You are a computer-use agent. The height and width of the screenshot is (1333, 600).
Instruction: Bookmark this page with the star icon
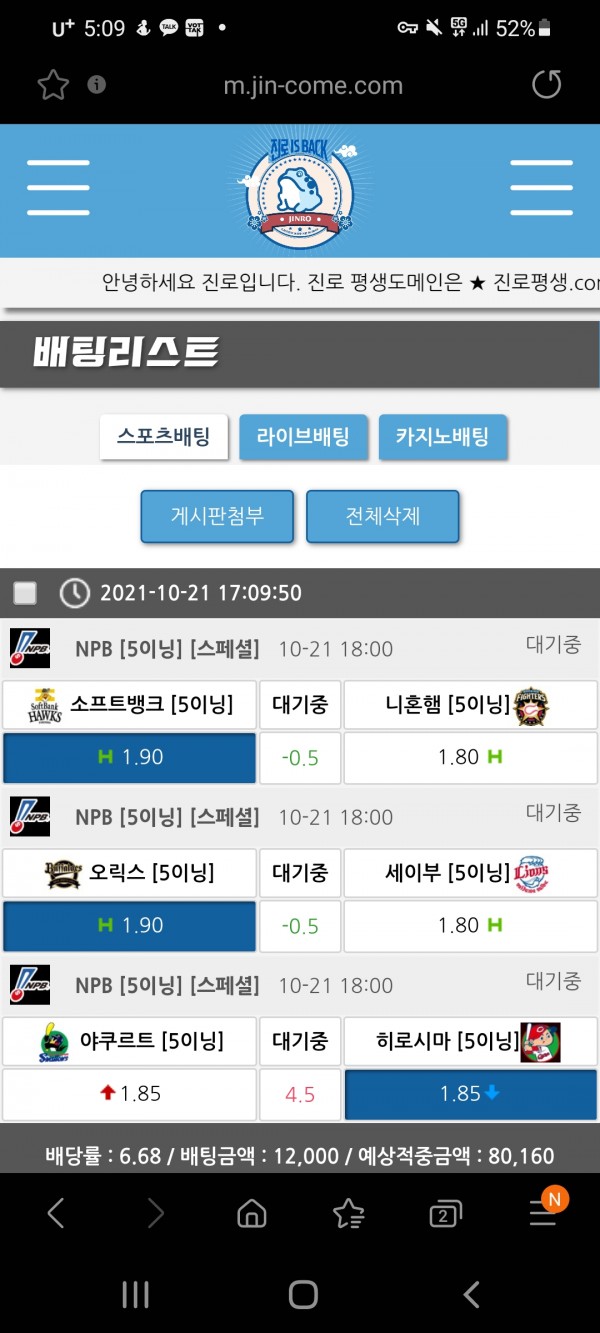pos(52,85)
